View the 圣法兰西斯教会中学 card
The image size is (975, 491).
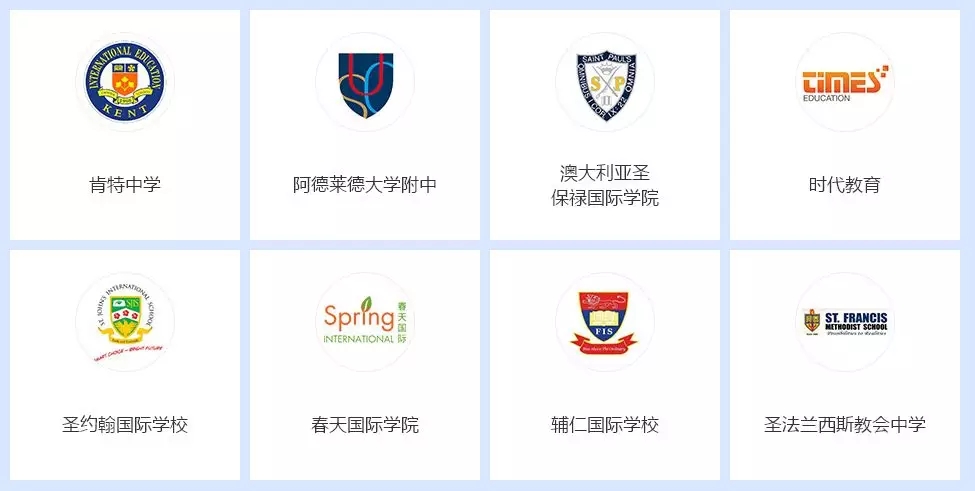845,365
